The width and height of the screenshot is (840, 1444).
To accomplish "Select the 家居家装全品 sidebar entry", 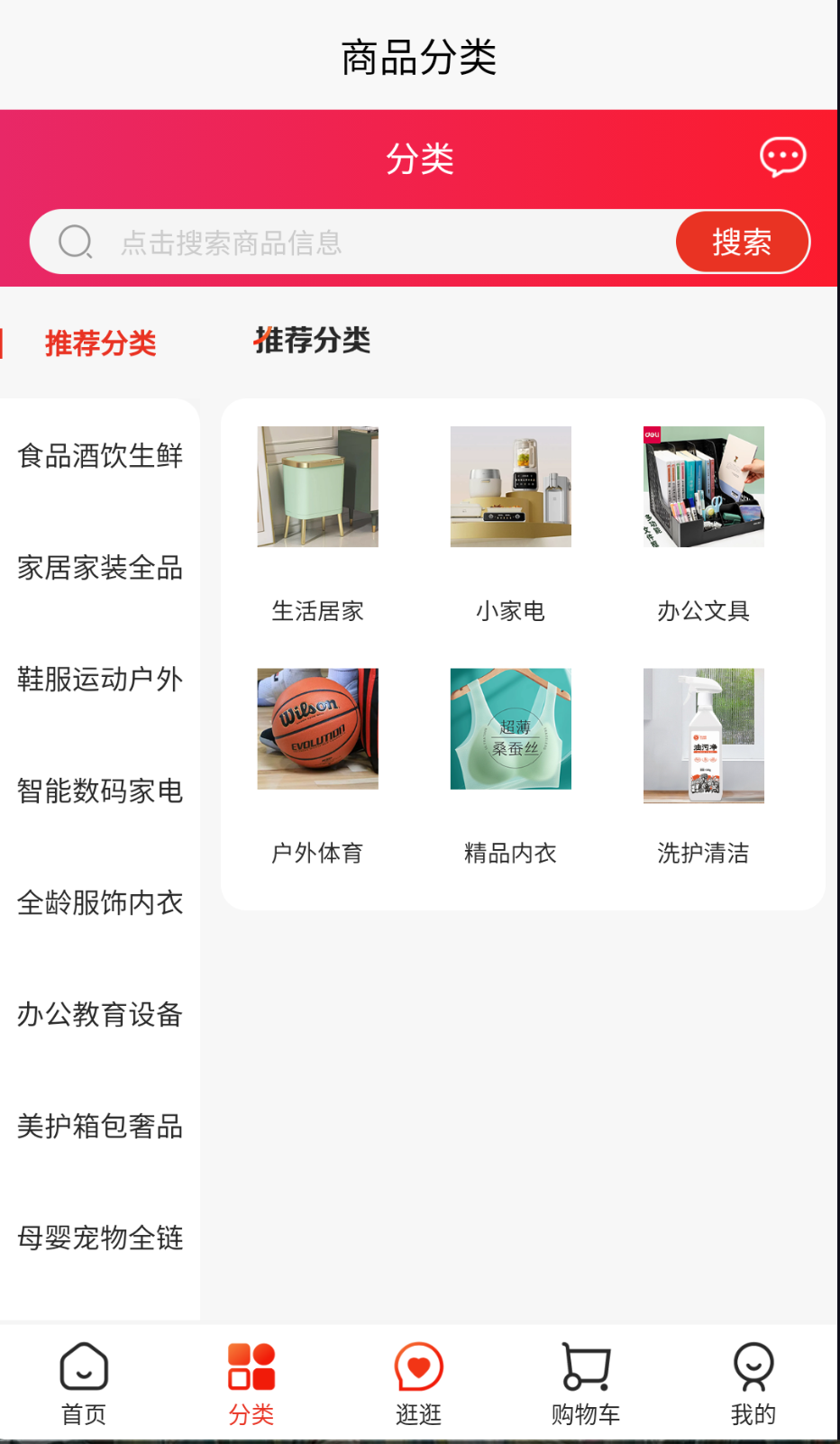I will pos(99,569).
